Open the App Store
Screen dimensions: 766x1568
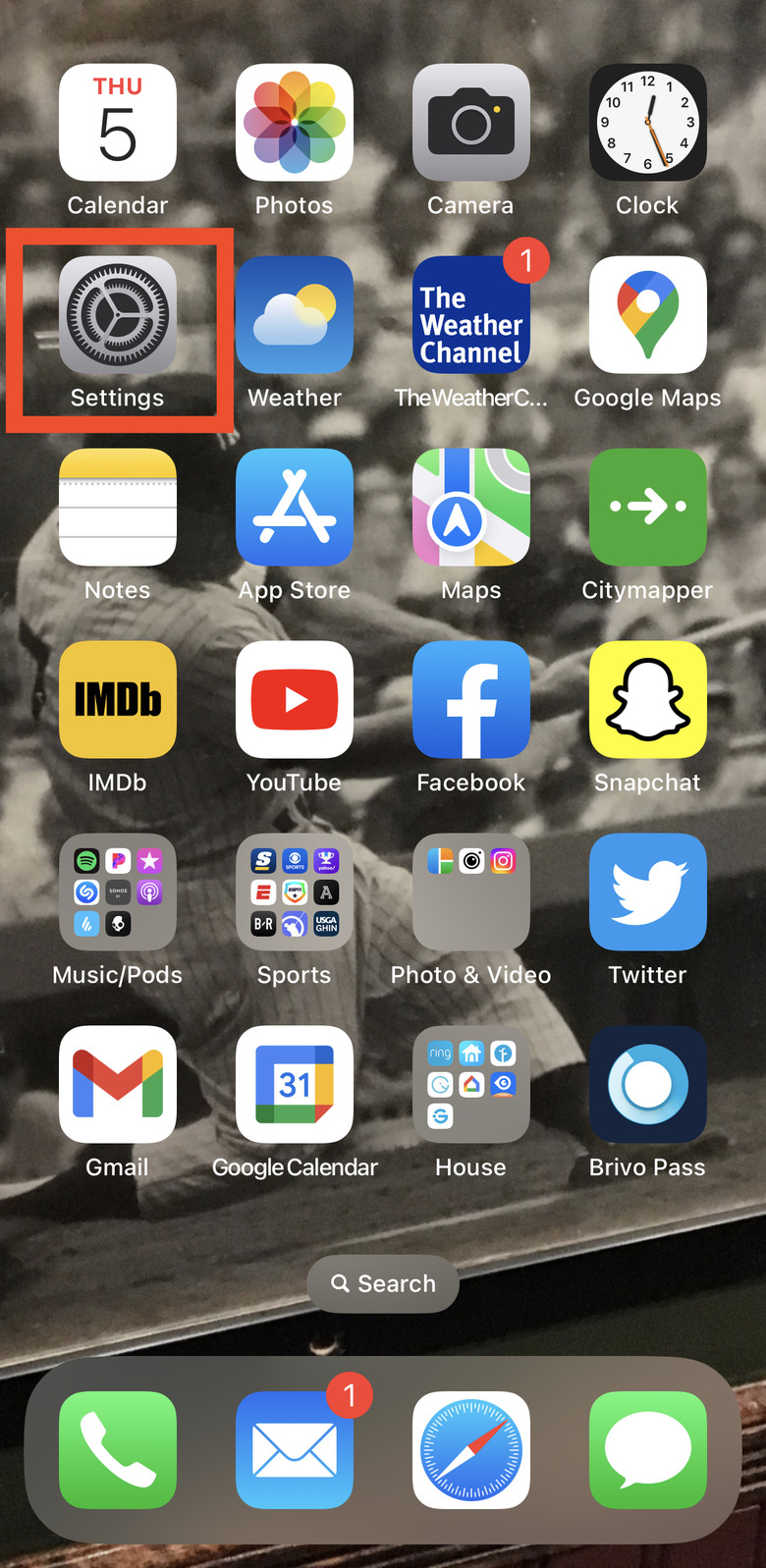(x=295, y=508)
